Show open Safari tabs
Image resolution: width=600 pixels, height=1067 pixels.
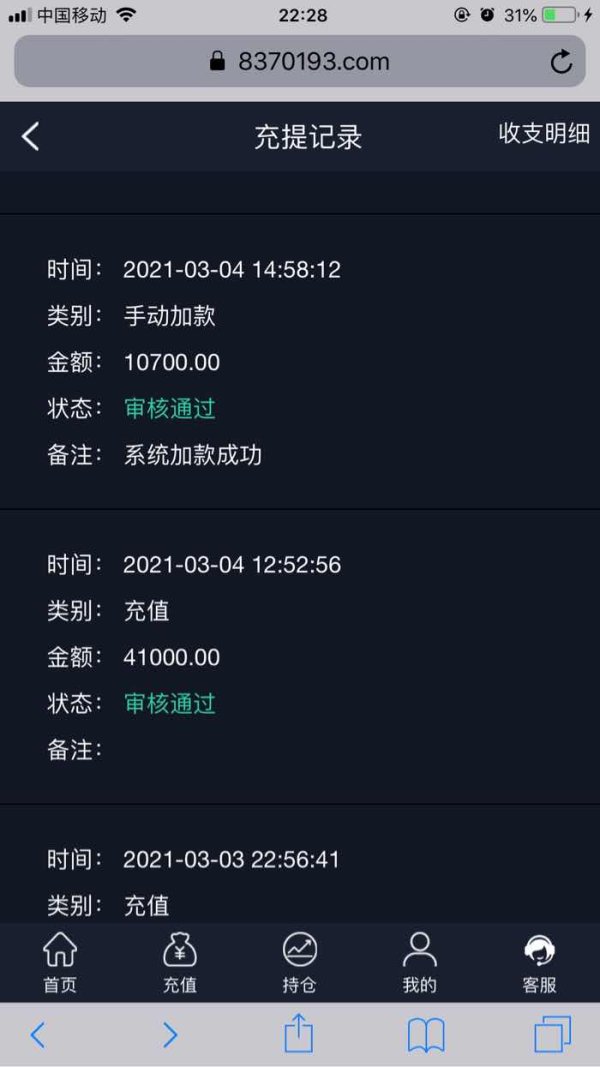point(552,1035)
